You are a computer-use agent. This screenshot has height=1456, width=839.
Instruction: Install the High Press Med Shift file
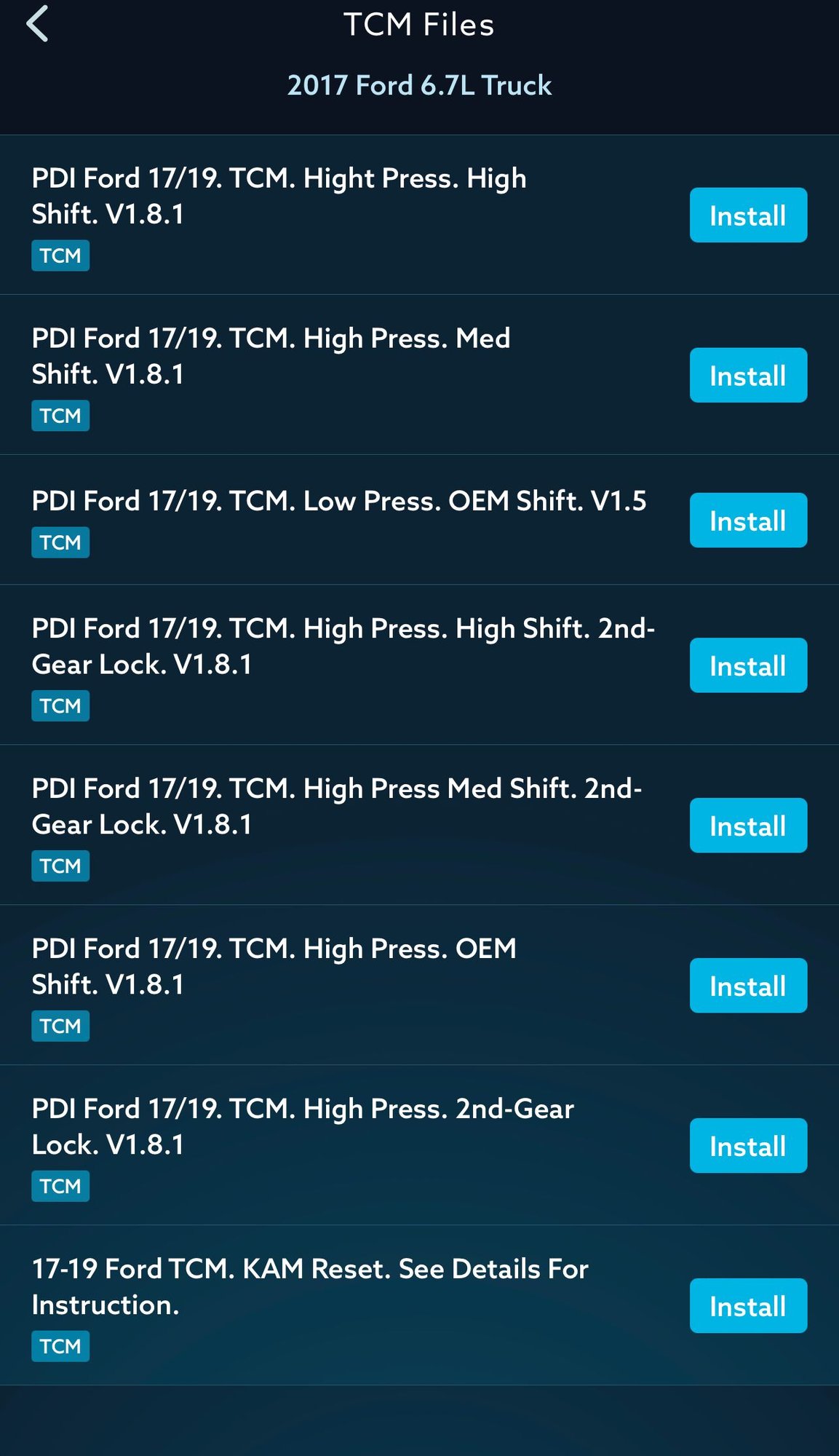point(748,376)
